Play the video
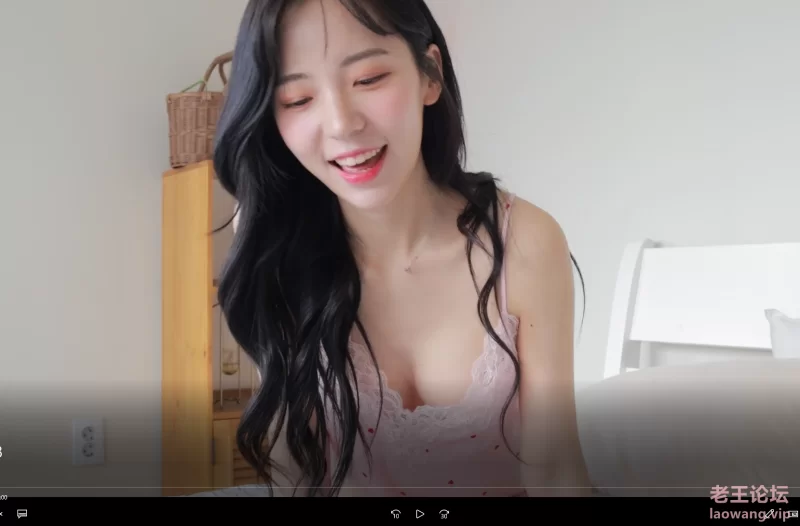This screenshot has width=800, height=526. (x=420, y=514)
